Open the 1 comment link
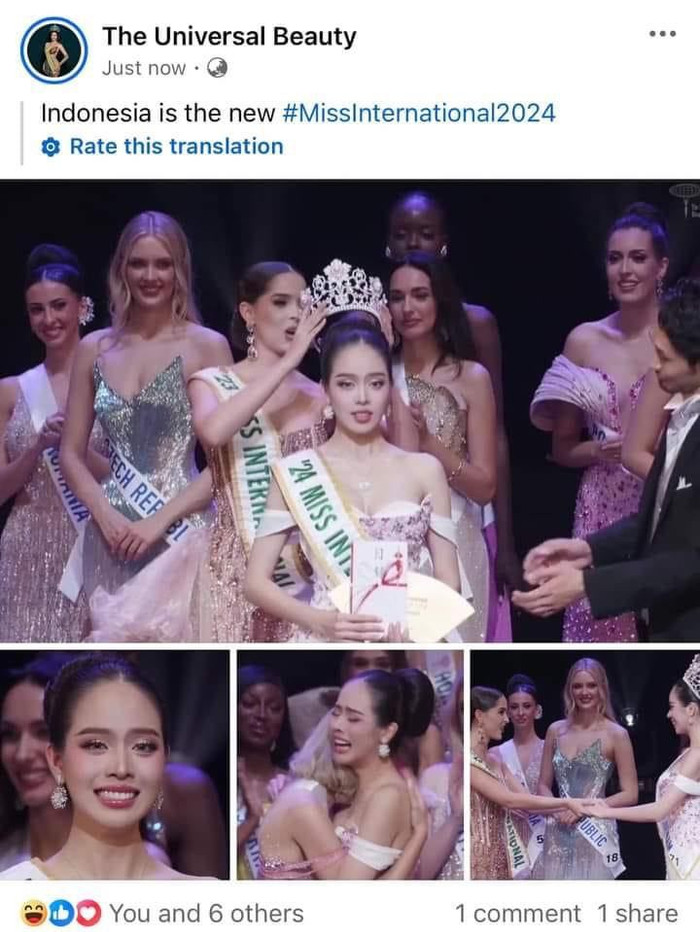 coord(517,912)
